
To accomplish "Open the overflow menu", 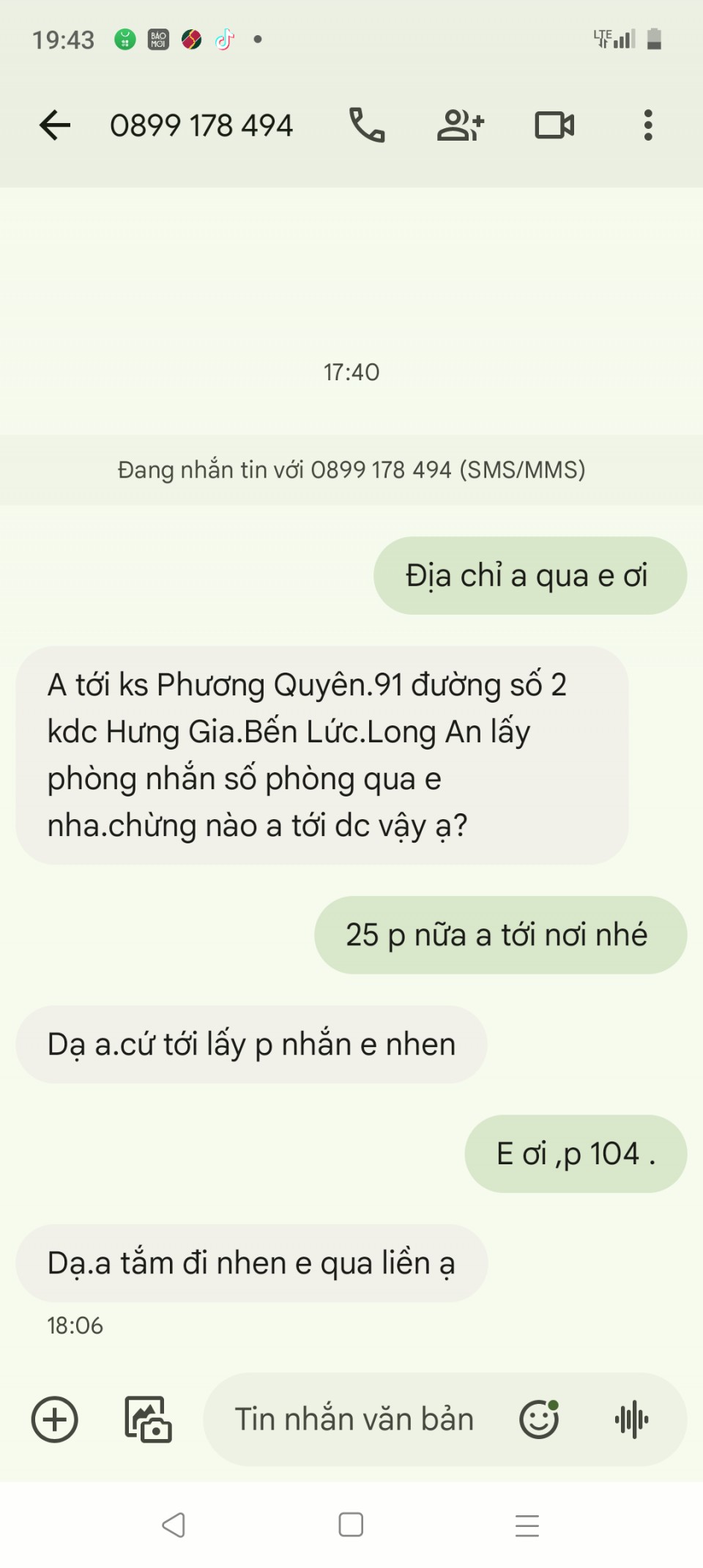I will tap(648, 125).
